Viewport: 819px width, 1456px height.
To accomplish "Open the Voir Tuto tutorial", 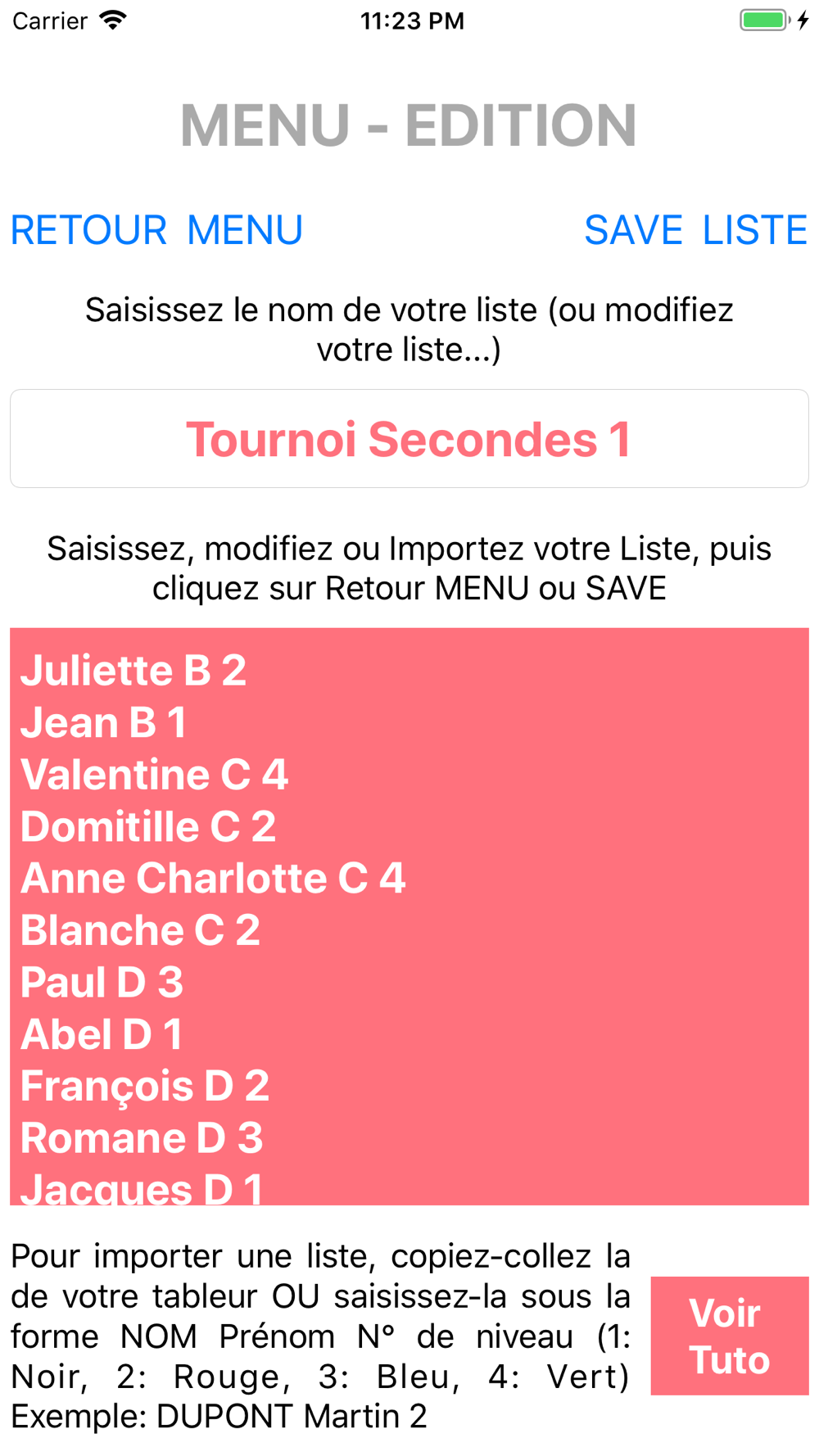I will pos(730,1336).
